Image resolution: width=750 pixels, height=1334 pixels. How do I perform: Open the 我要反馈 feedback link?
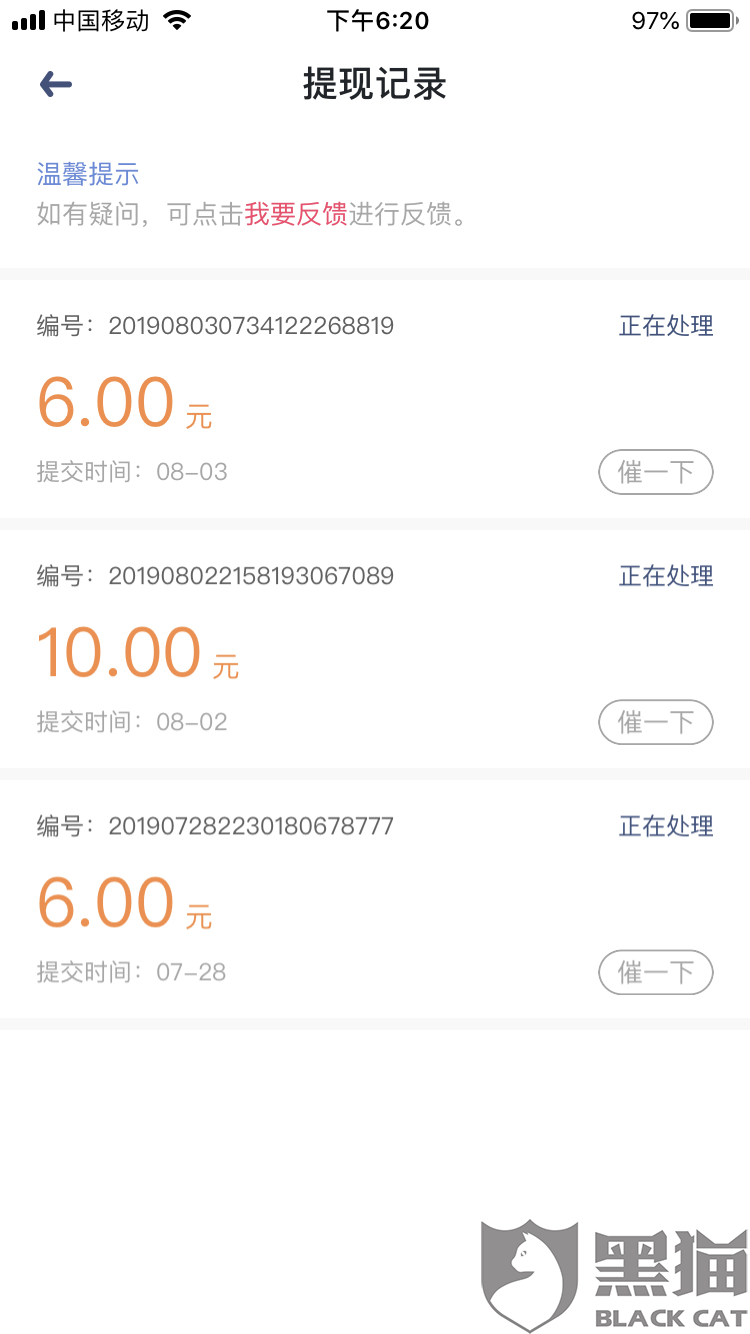(x=296, y=214)
